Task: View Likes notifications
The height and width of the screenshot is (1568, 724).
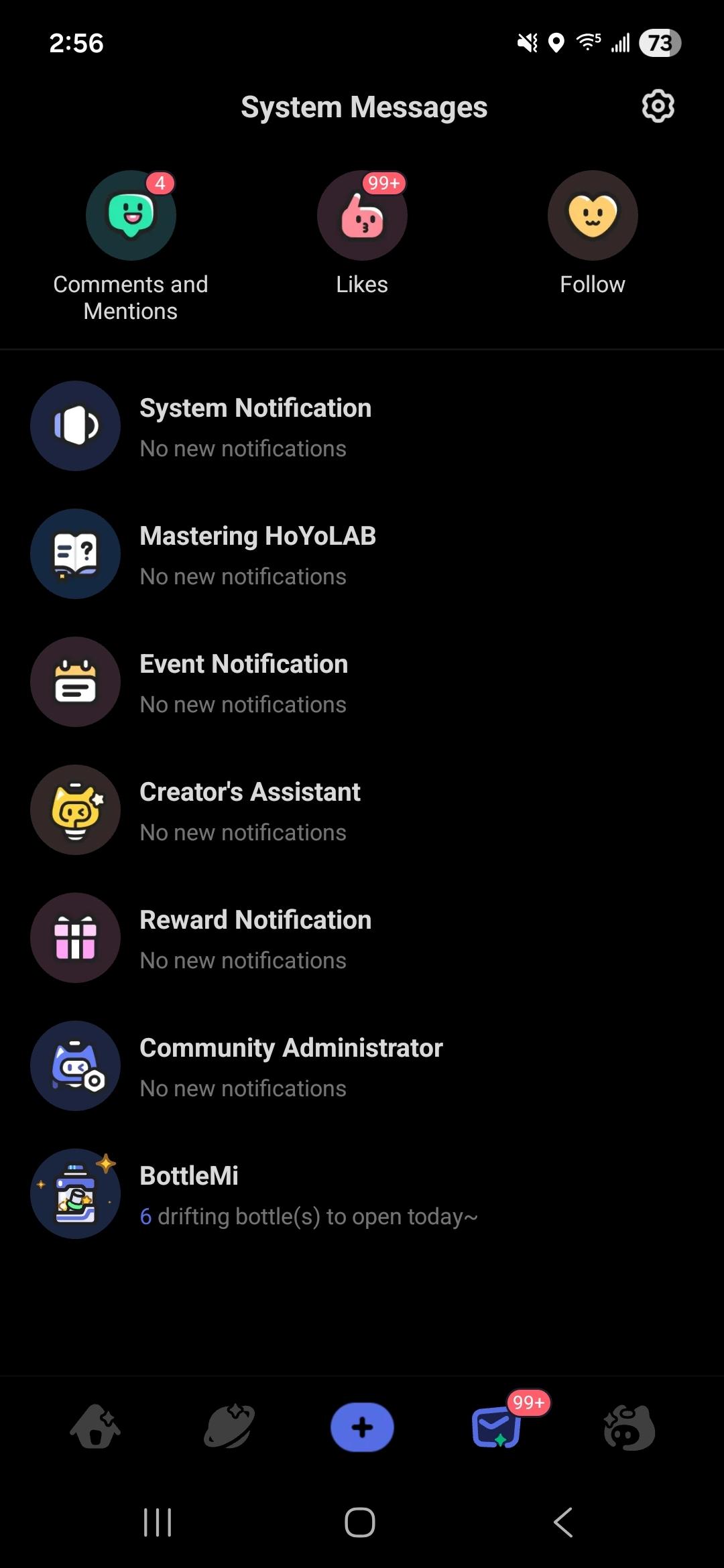Action: (x=362, y=216)
